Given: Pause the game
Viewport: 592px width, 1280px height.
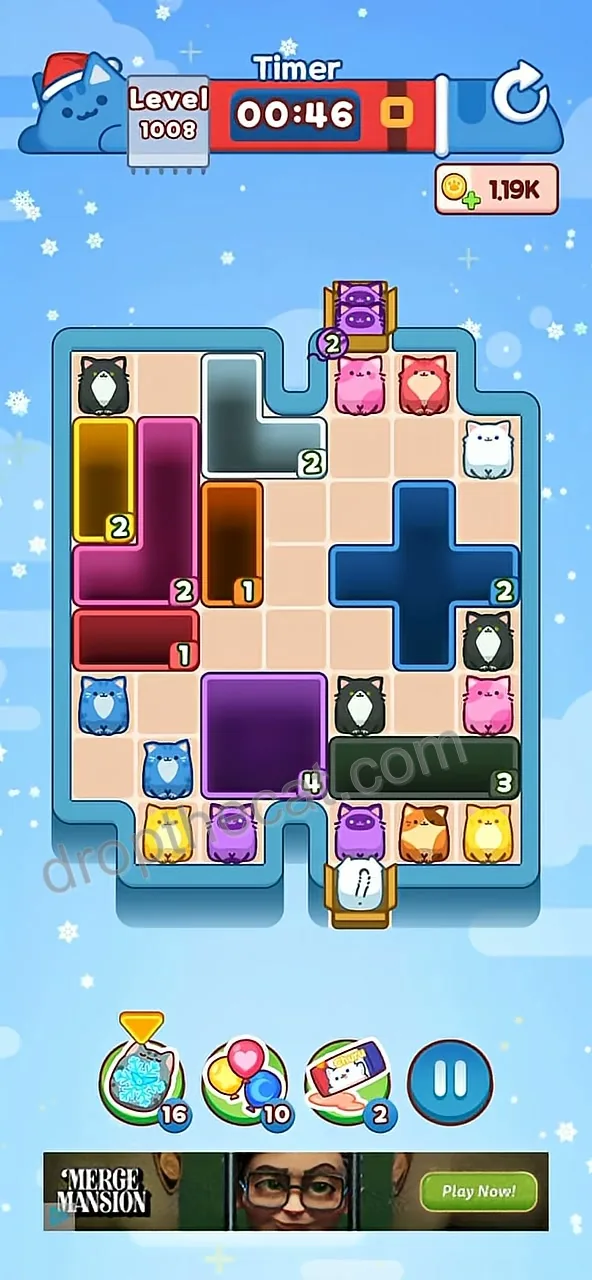Looking at the screenshot, I should coord(451,1080).
